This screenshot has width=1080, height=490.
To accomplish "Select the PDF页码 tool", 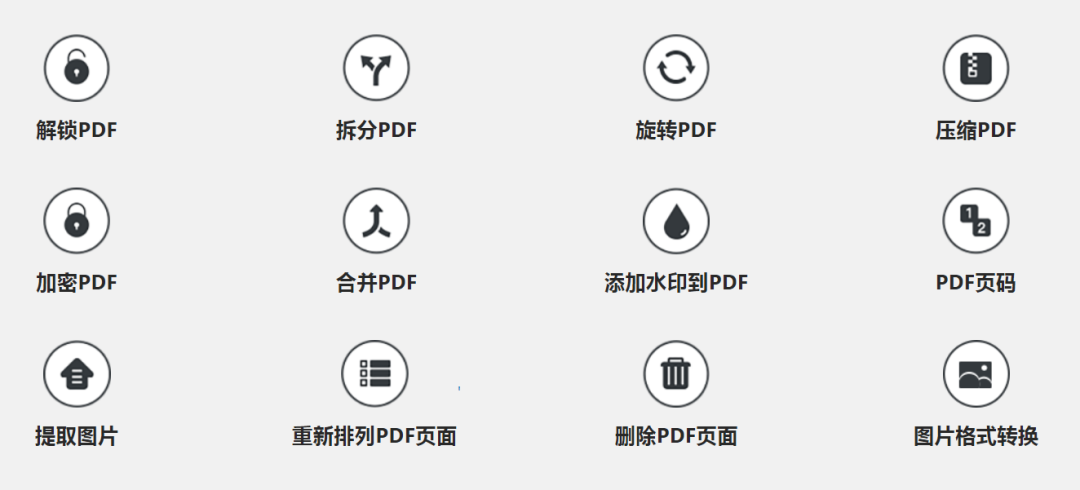I will tap(975, 221).
